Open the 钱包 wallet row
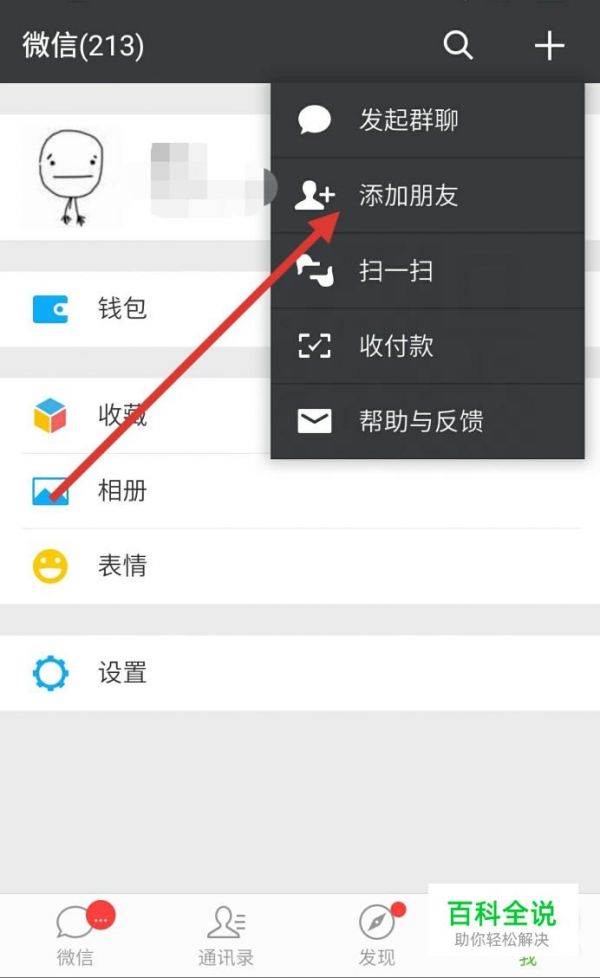600x978 pixels. pos(135,309)
